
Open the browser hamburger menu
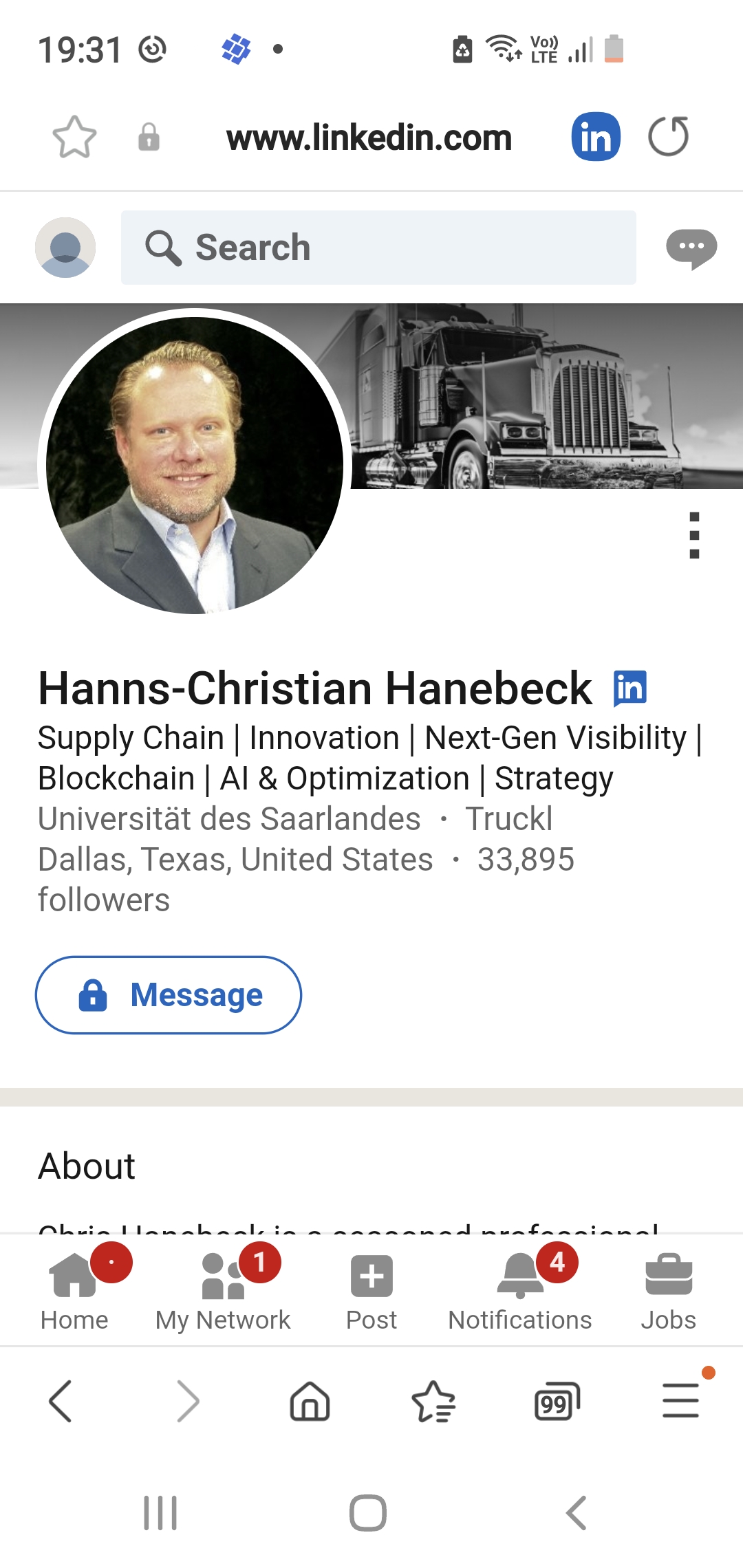[681, 1401]
